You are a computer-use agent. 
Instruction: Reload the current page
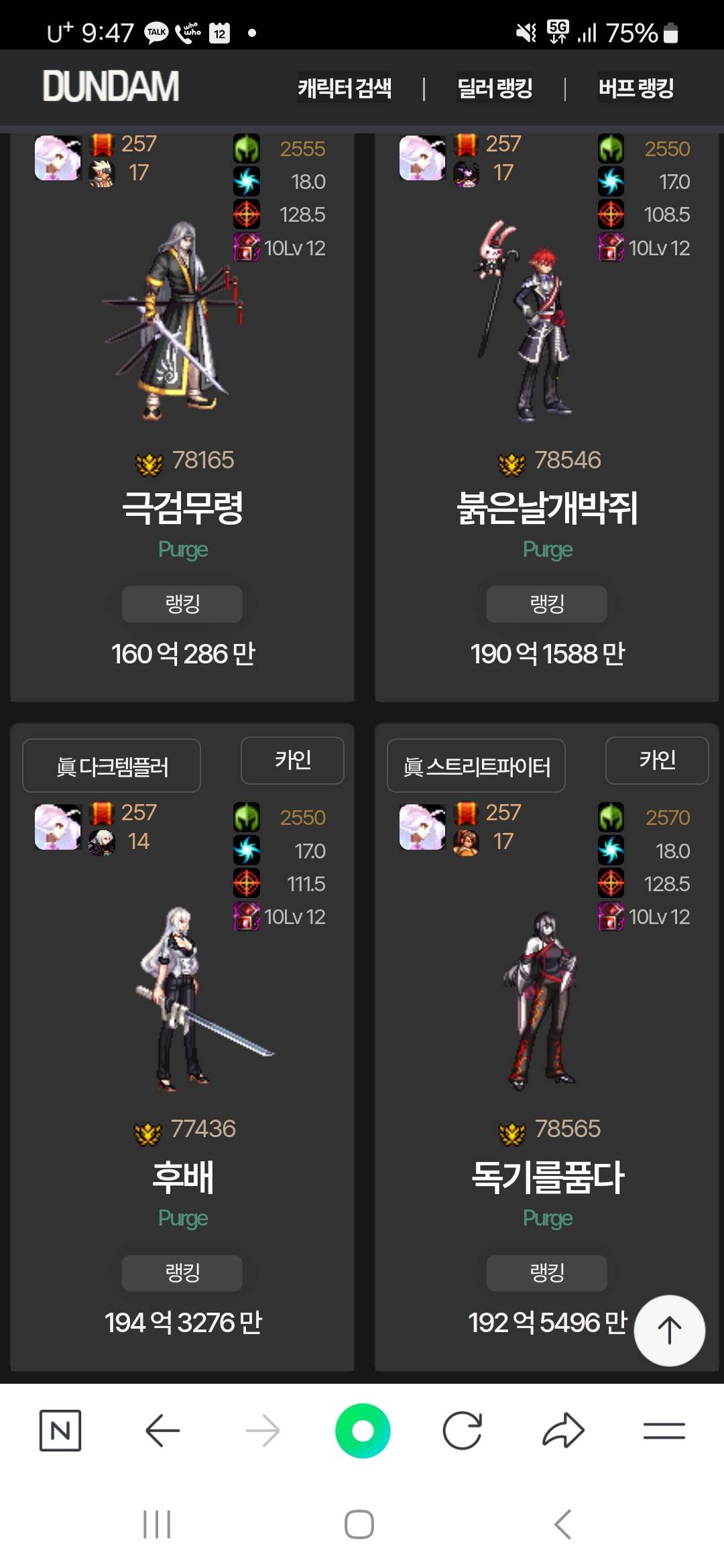[x=463, y=1431]
